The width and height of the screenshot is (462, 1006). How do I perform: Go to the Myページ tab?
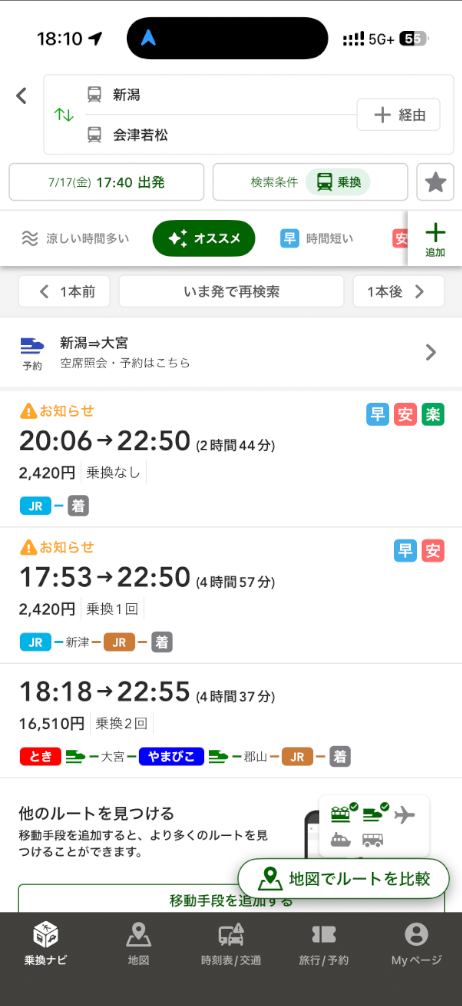pos(416,944)
